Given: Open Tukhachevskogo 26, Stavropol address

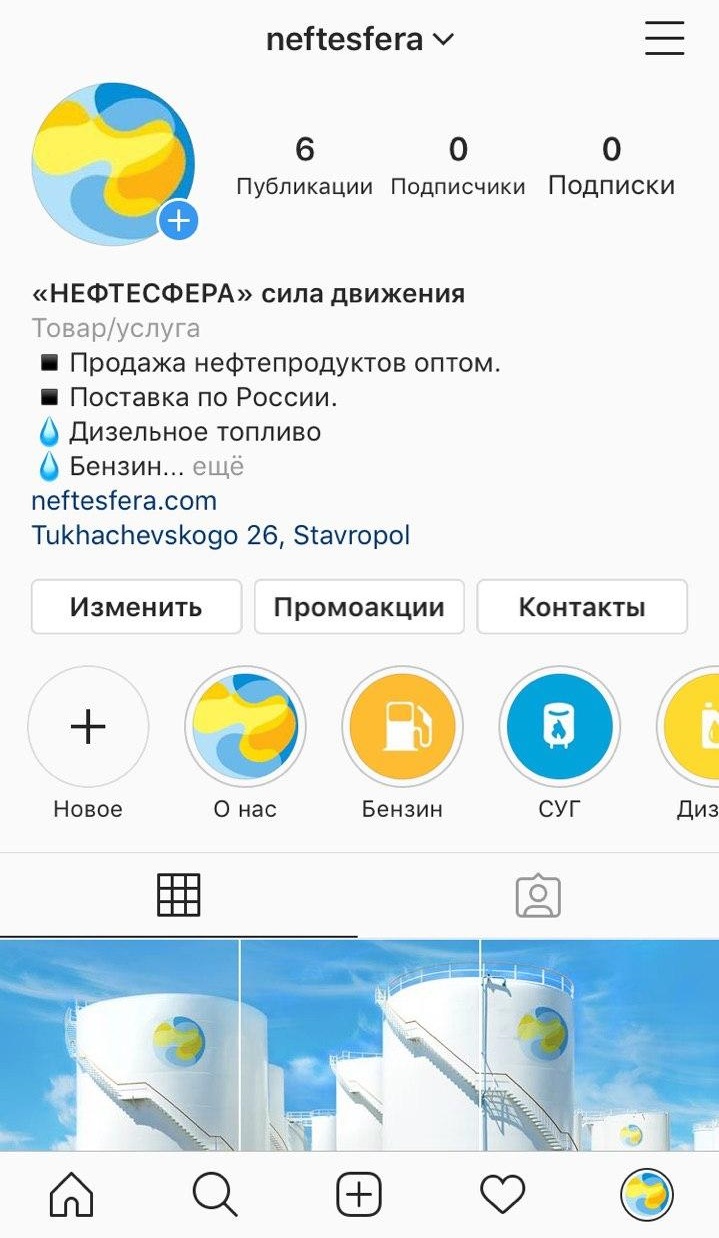Looking at the screenshot, I should click(x=221, y=535).
